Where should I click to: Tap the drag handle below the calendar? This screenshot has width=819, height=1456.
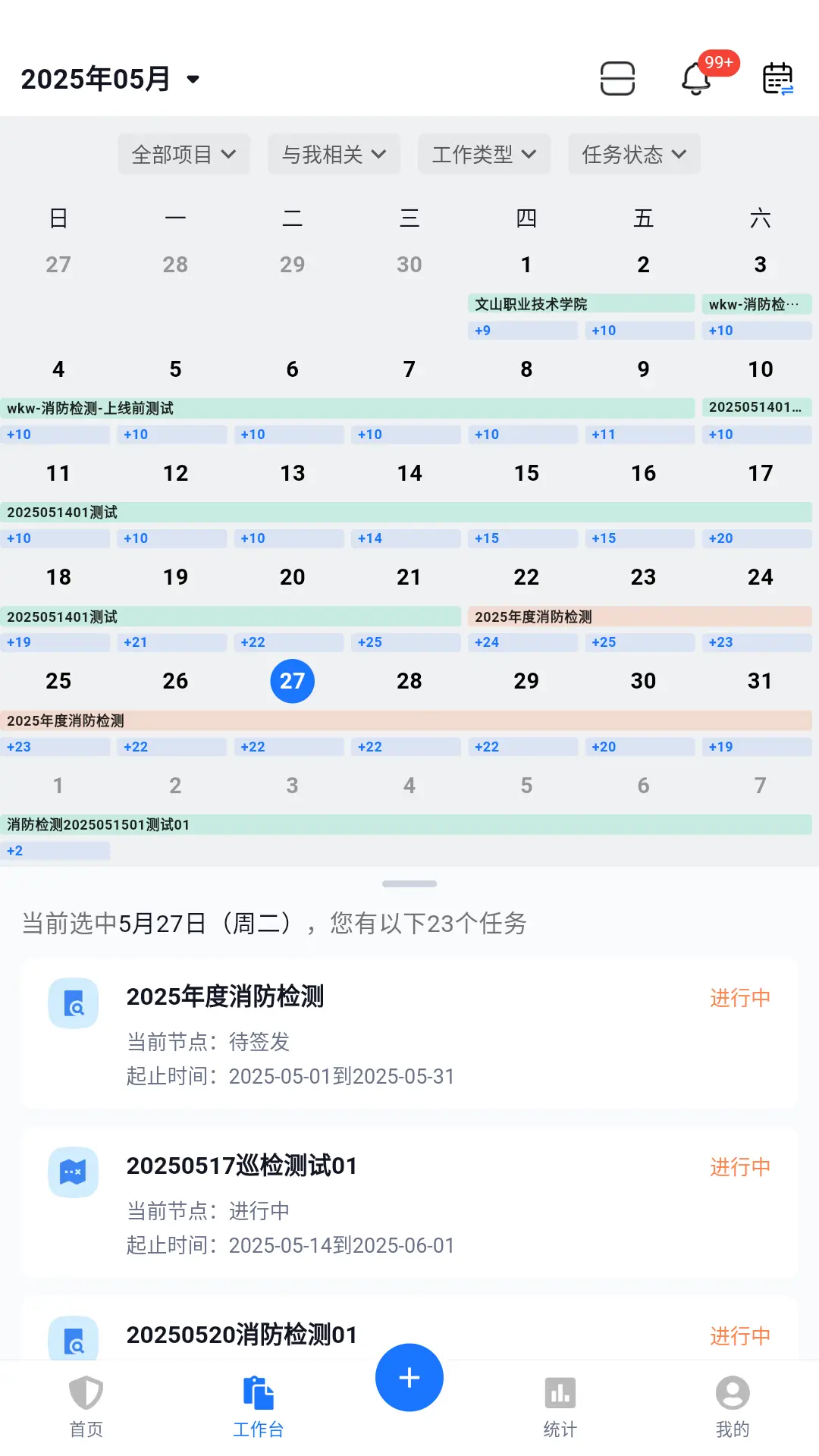(409, 883)
